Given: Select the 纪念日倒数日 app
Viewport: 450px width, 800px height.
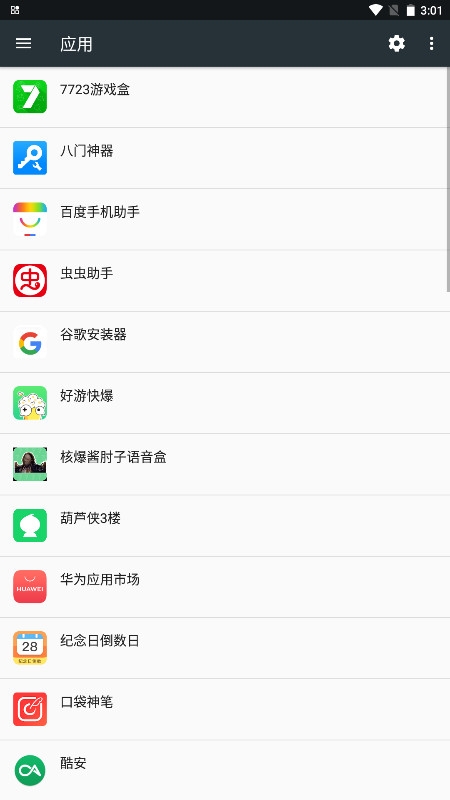Looking at the screenshot, I should [225, 648].
